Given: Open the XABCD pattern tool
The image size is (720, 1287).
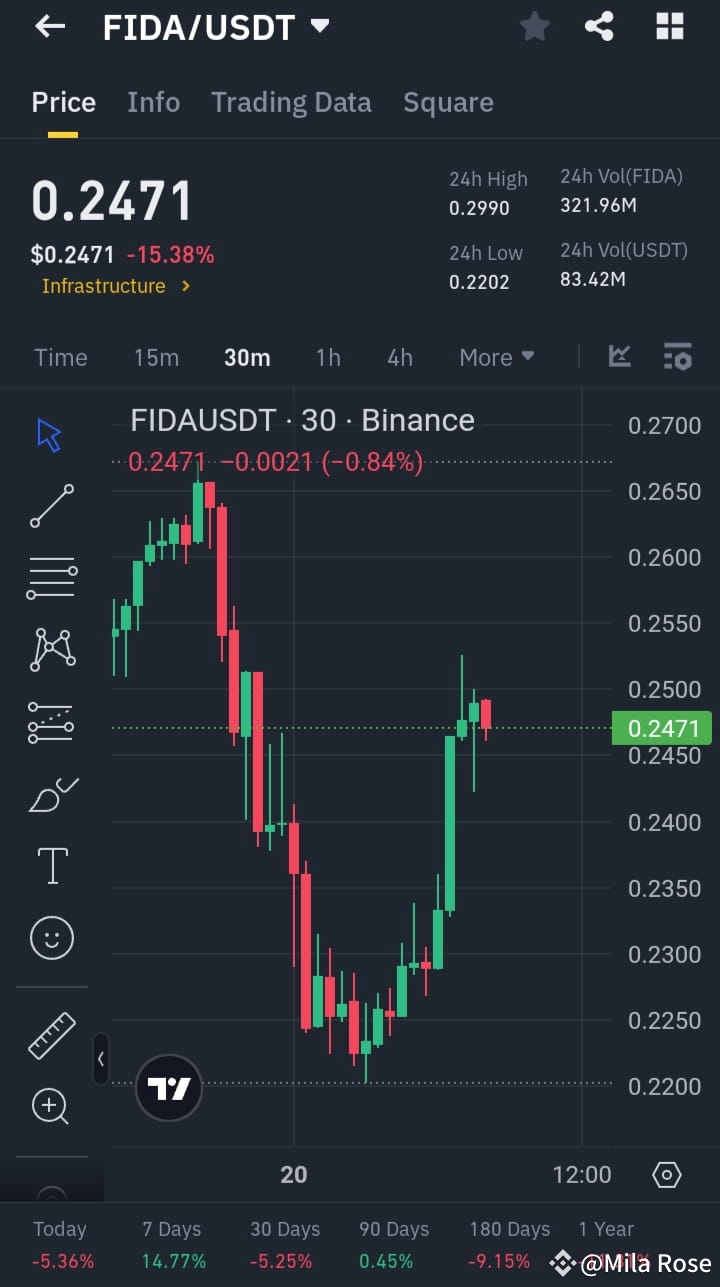Looking at the screenshot, I should click(x=51, y=650).
